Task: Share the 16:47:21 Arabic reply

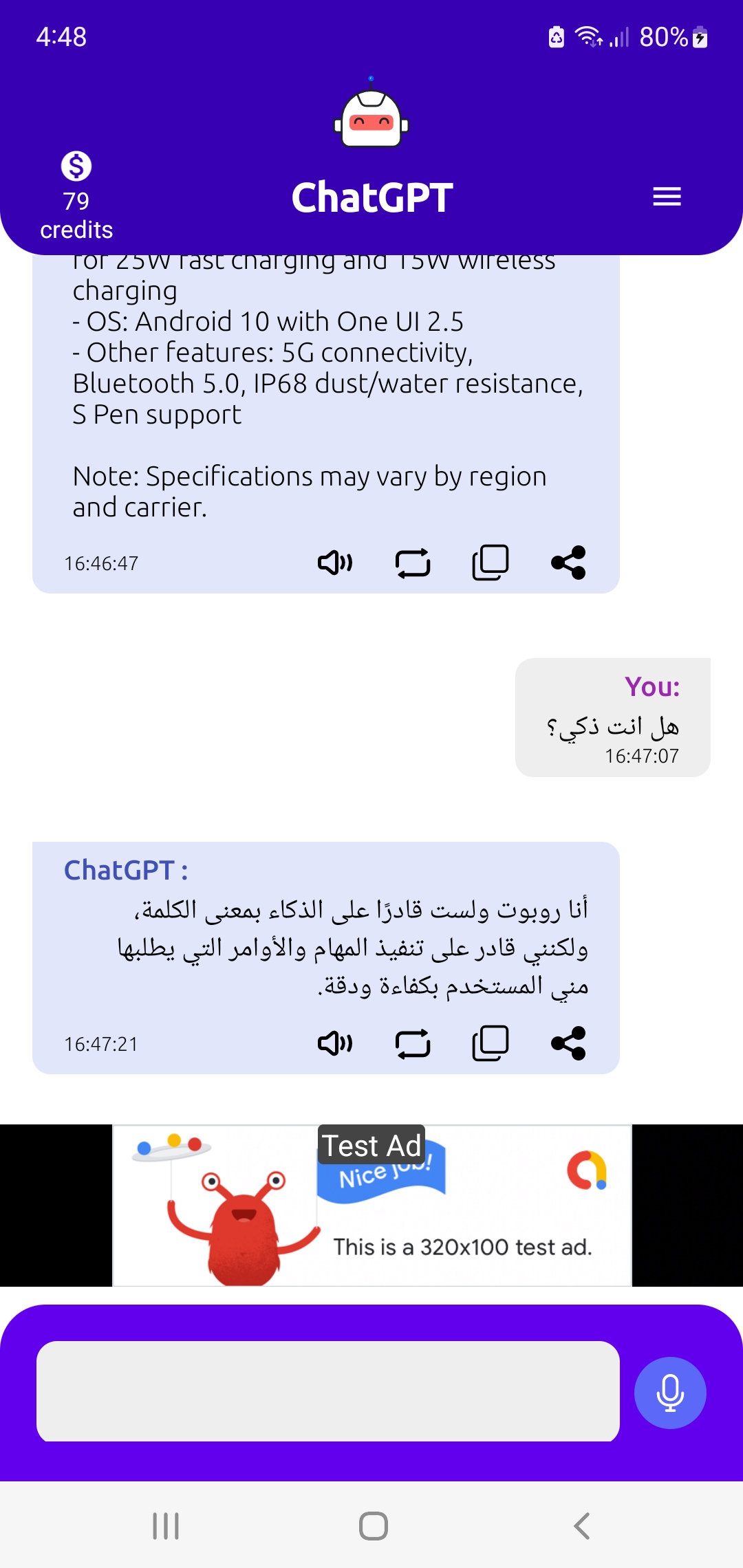Action: pyautogui.click(x=568, y=1043)
